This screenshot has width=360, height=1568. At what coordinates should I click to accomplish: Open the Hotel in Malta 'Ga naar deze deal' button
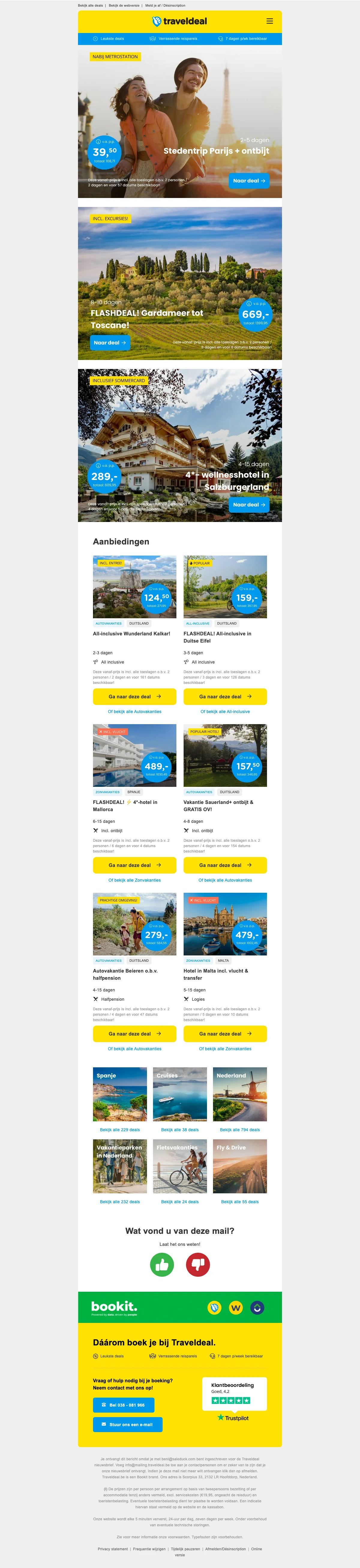pos(225,1033)
